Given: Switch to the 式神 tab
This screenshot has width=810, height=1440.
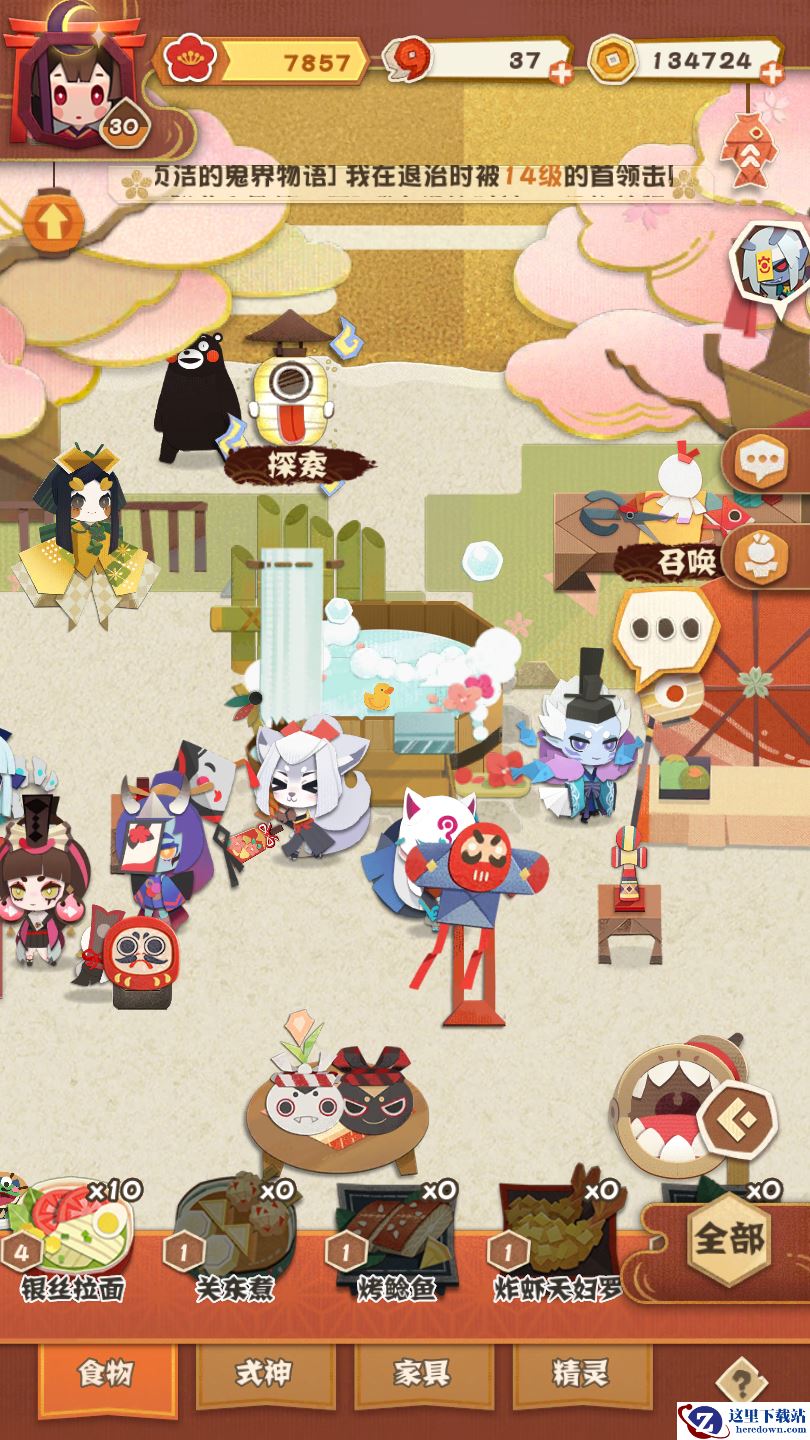Looking at the screenshot, I should 264,1375.
